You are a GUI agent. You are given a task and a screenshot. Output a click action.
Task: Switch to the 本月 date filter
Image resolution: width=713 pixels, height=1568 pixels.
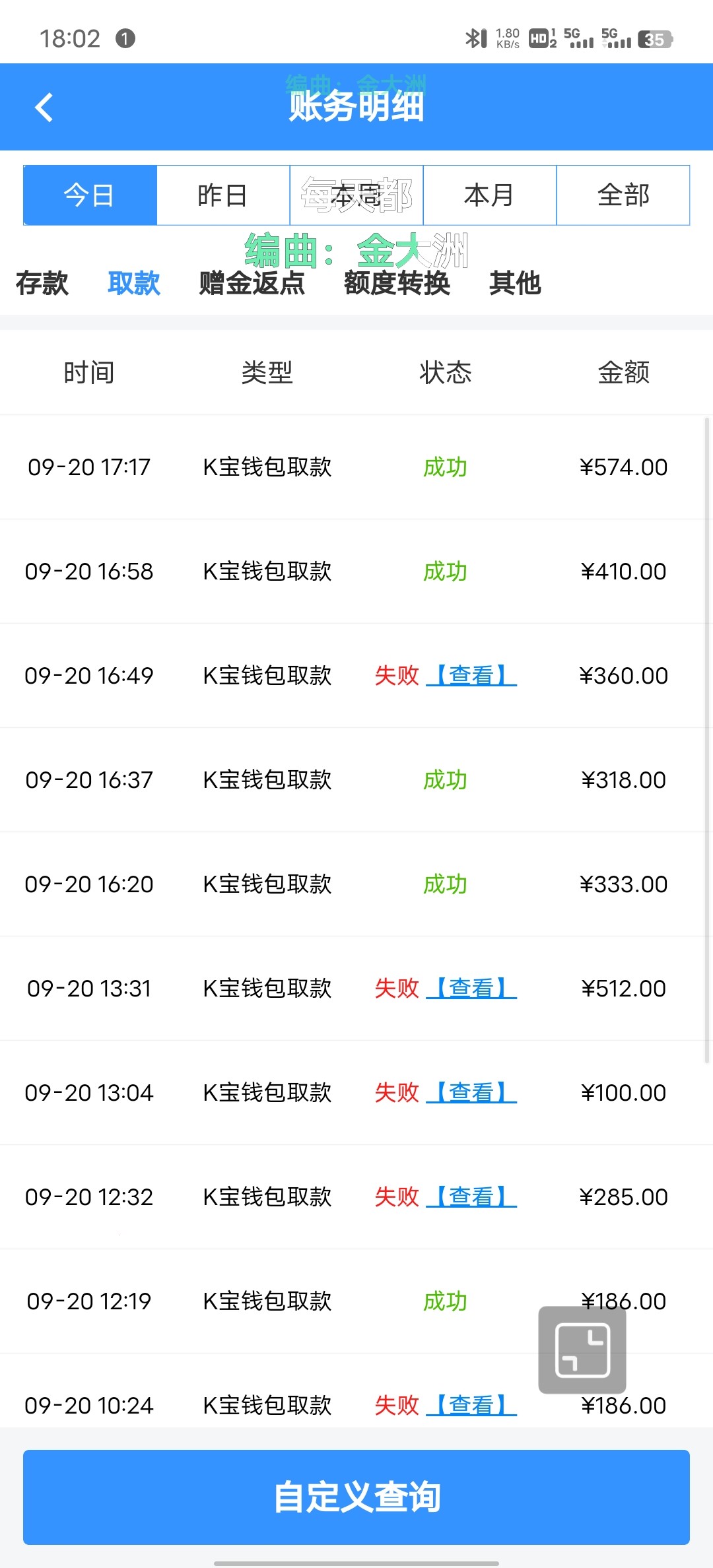[x=489, y=195]
